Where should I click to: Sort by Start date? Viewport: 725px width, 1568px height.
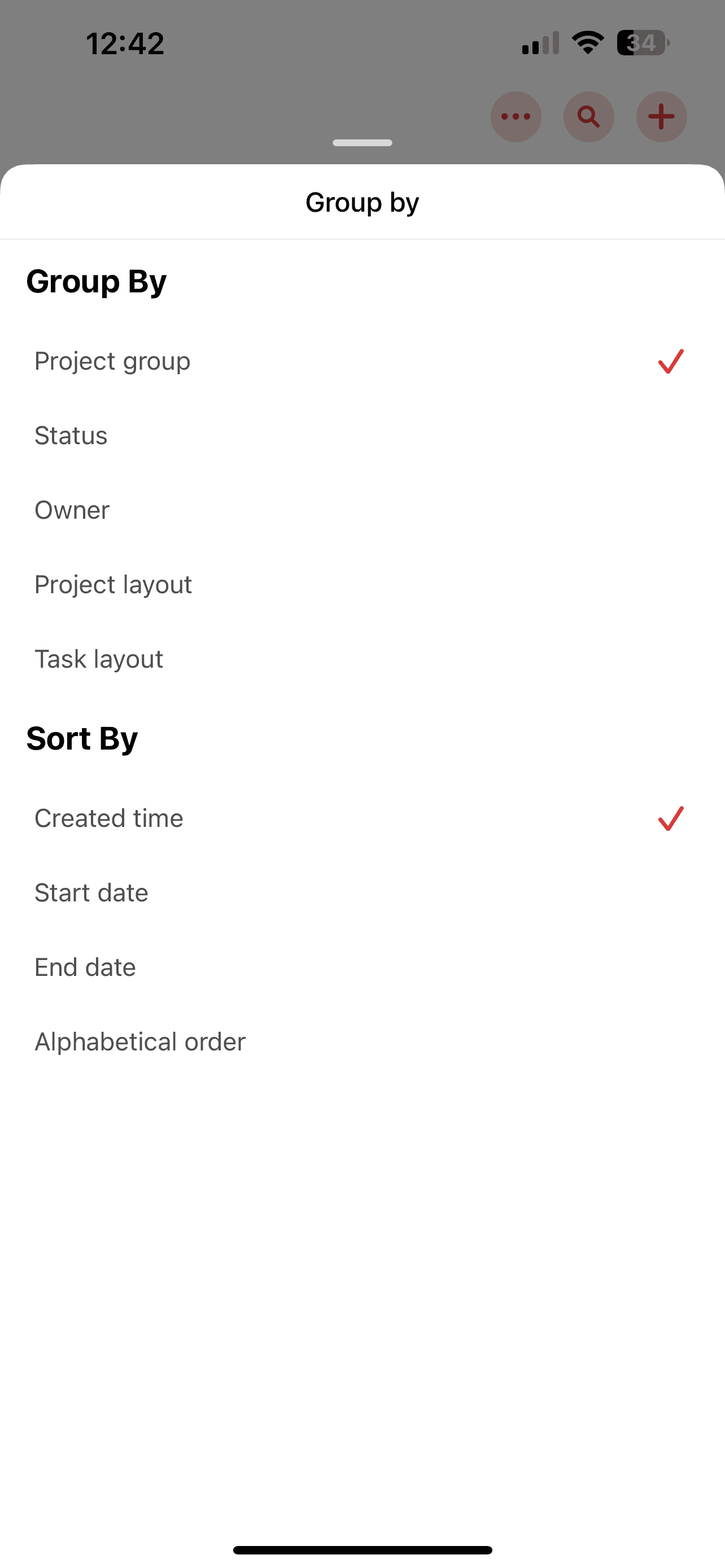[x=91, y=893]
